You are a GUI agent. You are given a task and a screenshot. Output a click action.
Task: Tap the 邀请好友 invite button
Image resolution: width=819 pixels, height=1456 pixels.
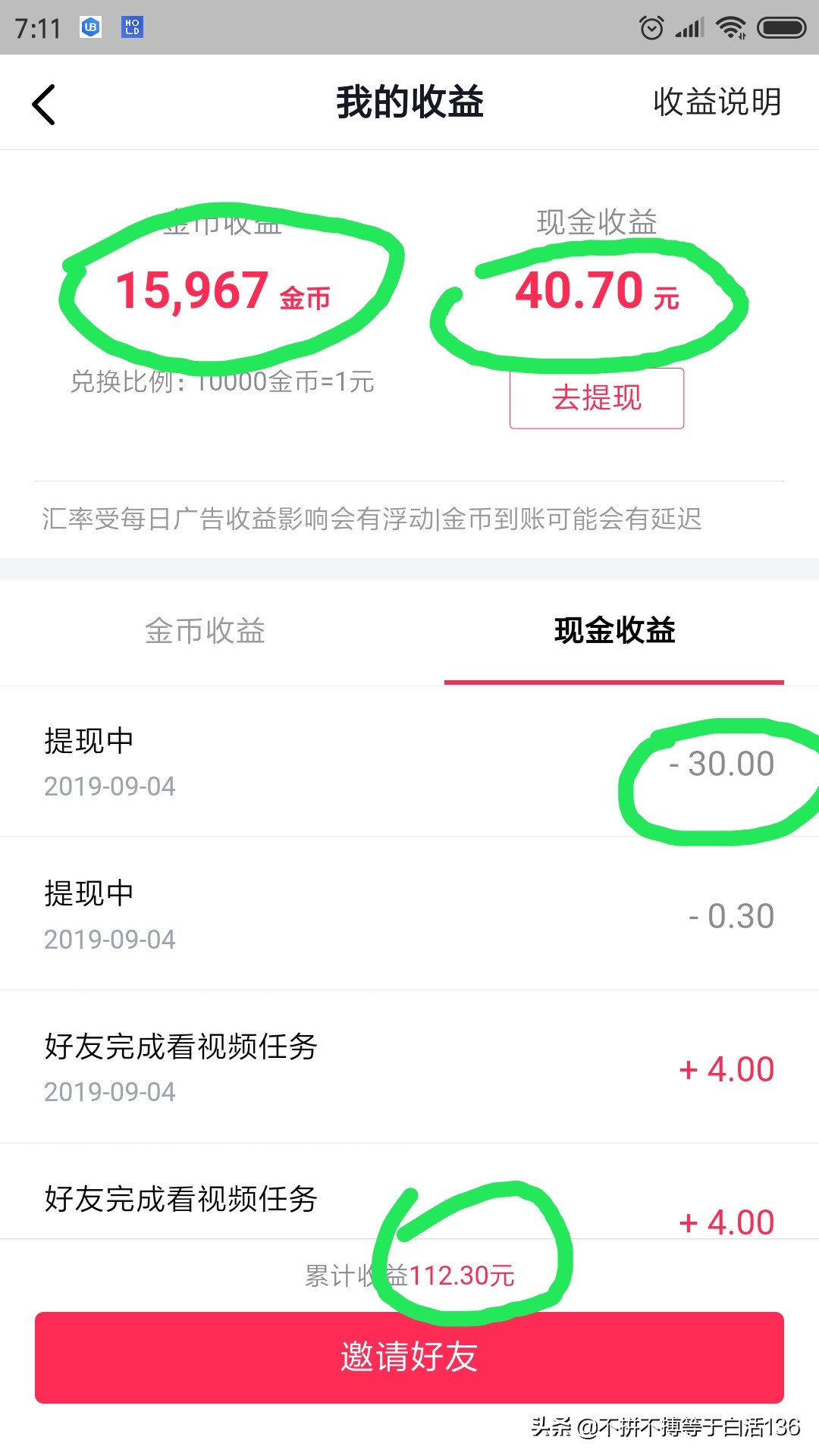tap(409, 1357)
